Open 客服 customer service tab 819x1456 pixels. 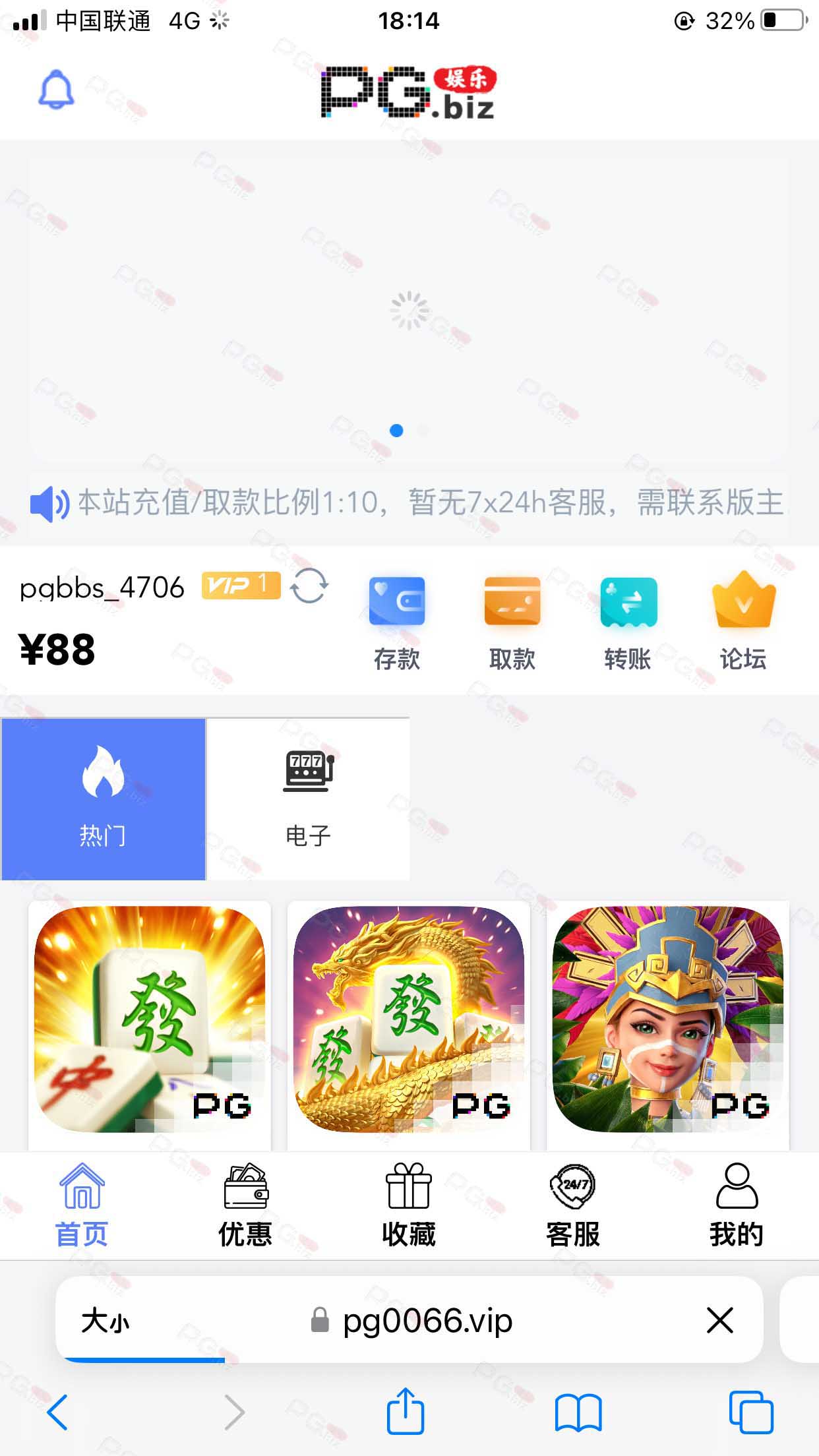572,1205
